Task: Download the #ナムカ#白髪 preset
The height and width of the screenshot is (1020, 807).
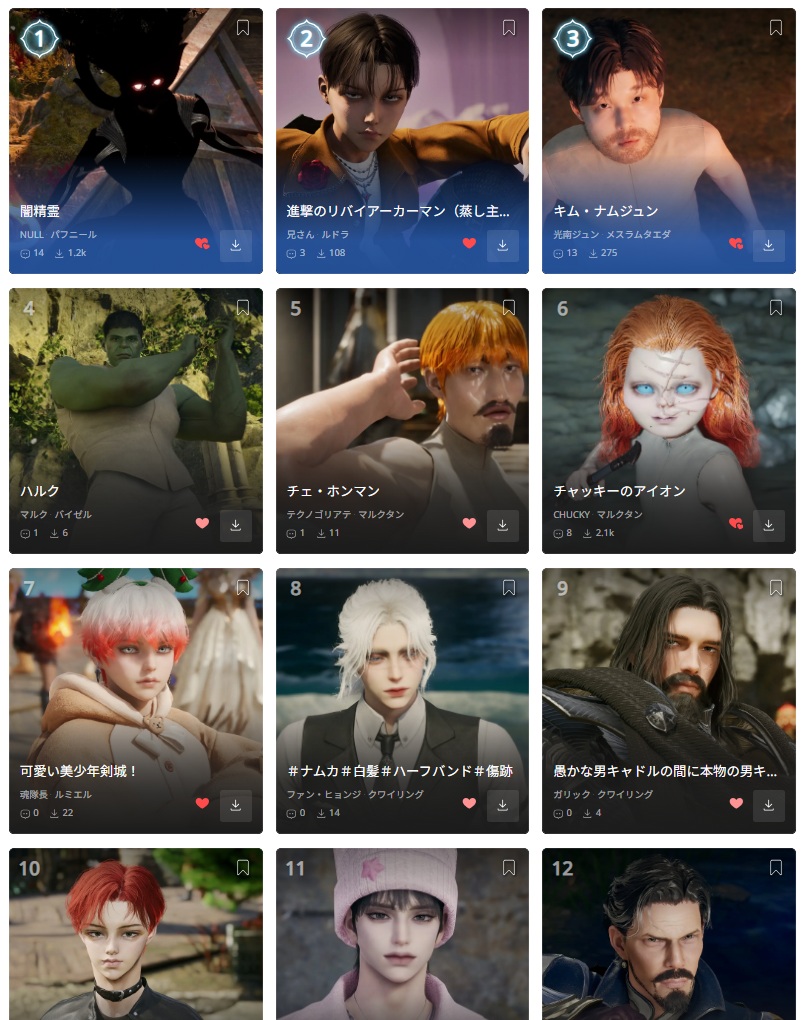Action: [503, 805]
